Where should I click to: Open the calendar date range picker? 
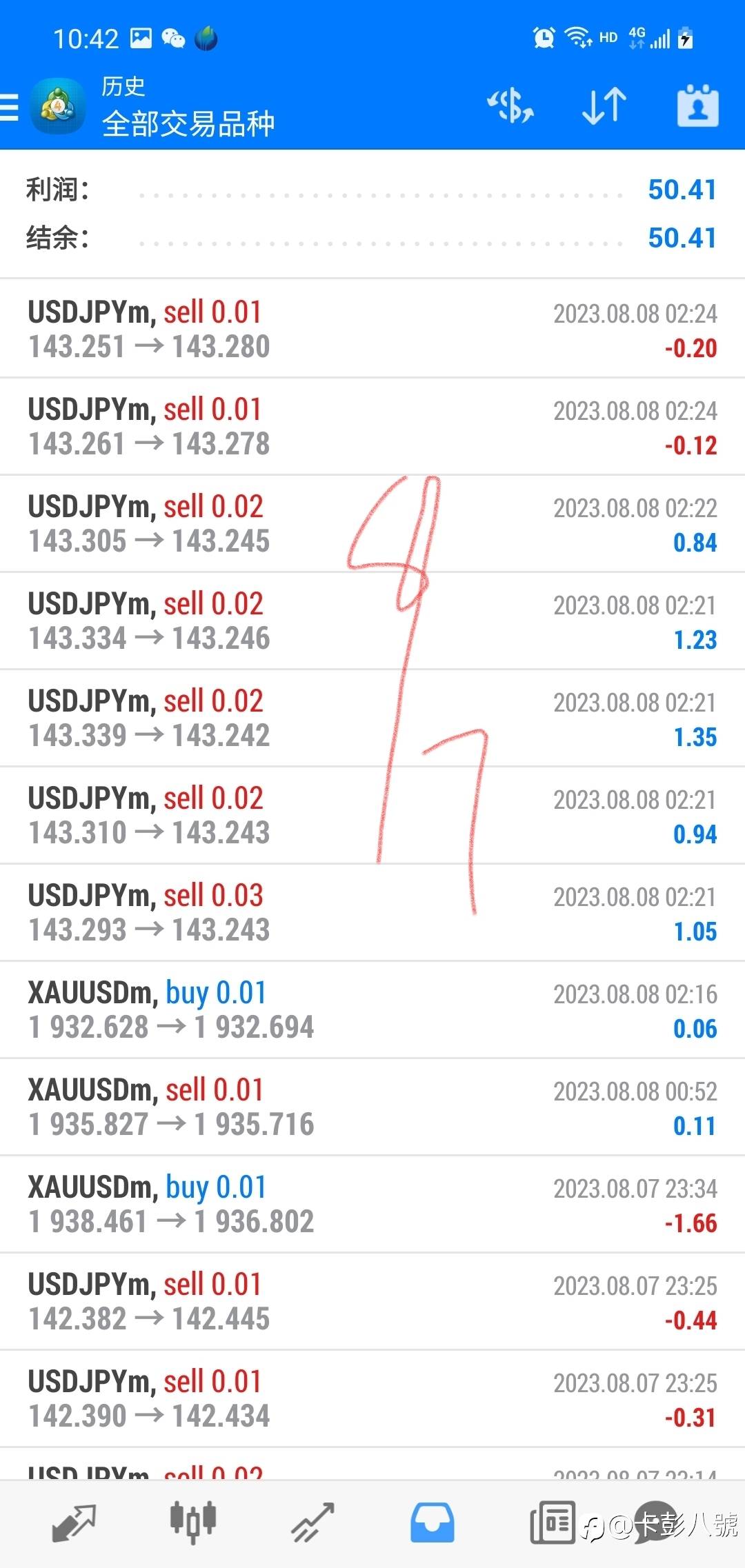tap(697, 106)
